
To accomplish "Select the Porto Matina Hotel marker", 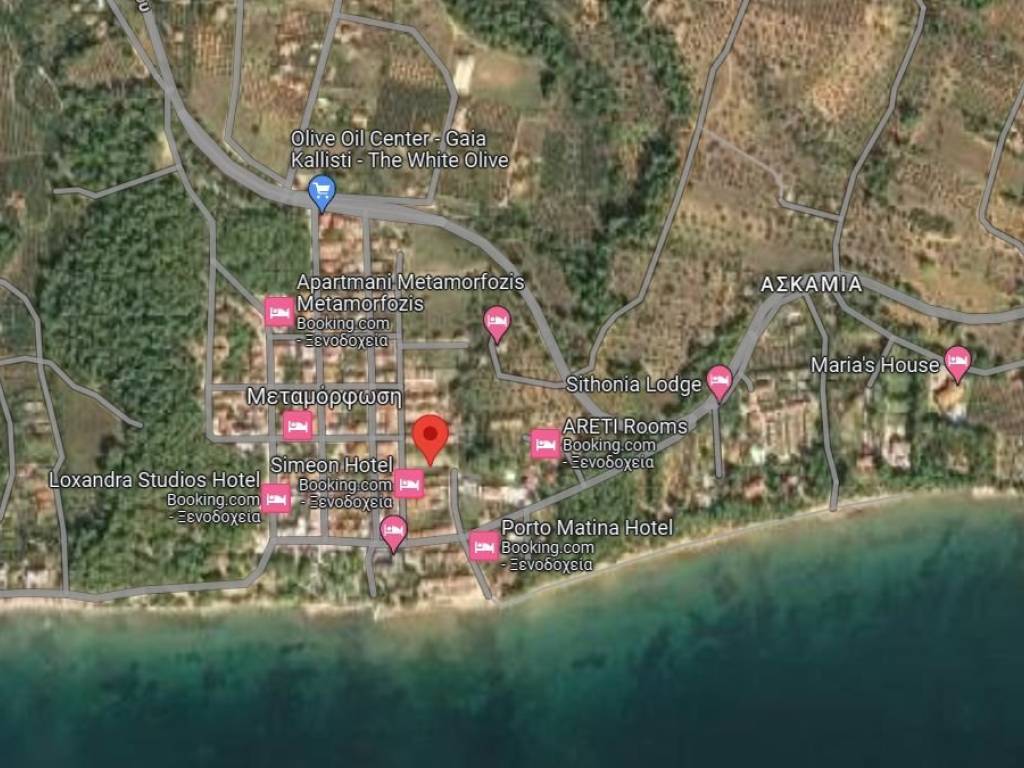I will pyautogui.click(x=484, y=546).
